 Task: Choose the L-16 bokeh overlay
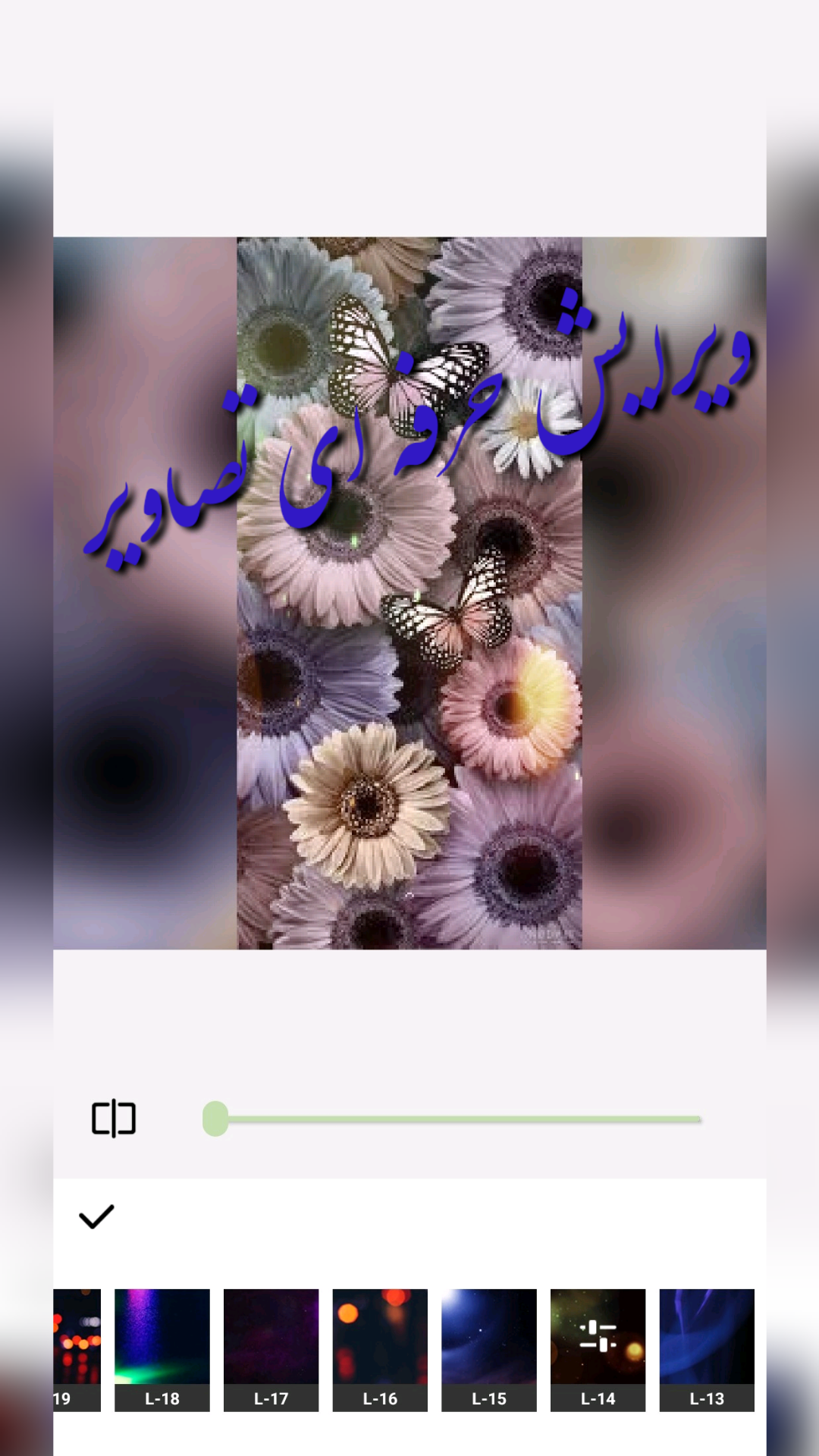(380, 1348)
